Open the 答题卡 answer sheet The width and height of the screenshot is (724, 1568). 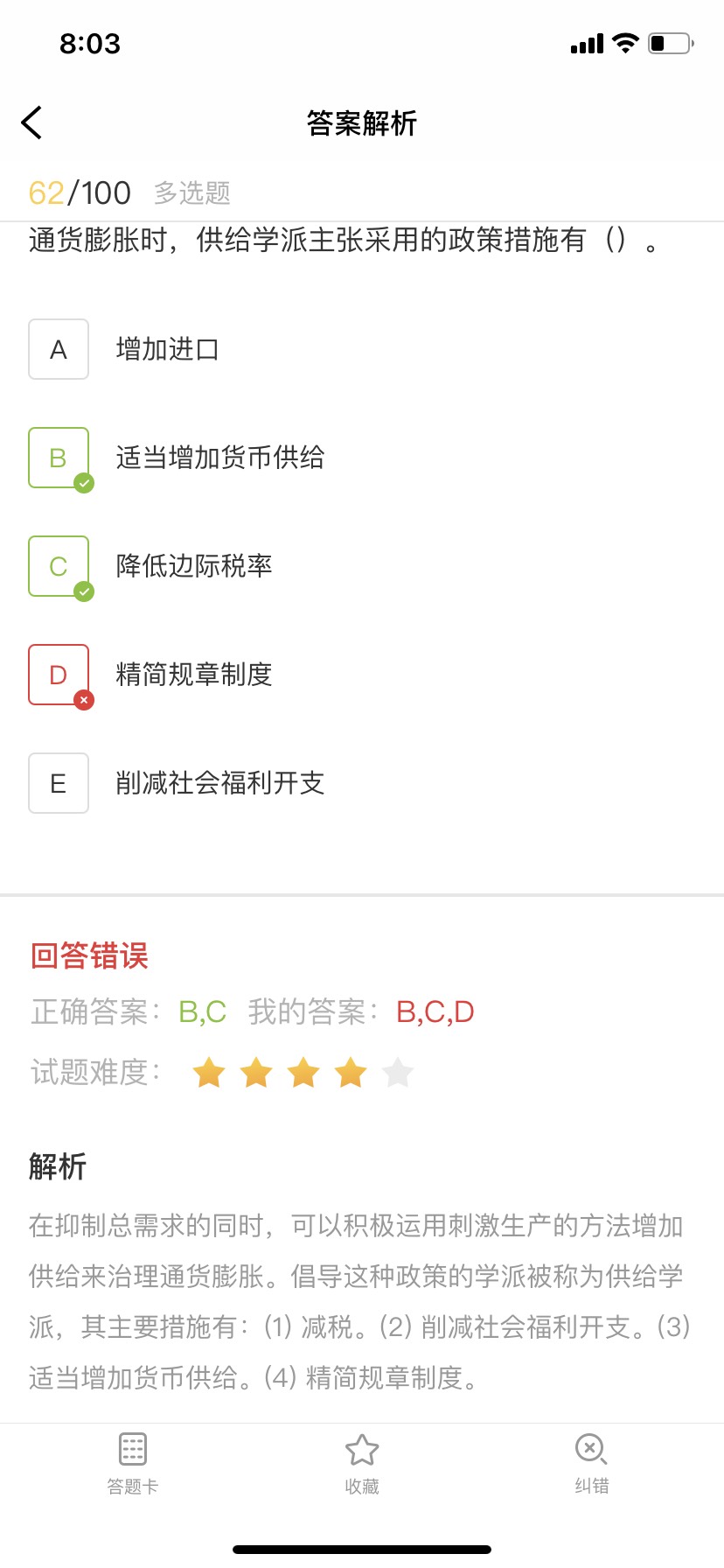click(x=133, y=1463)
